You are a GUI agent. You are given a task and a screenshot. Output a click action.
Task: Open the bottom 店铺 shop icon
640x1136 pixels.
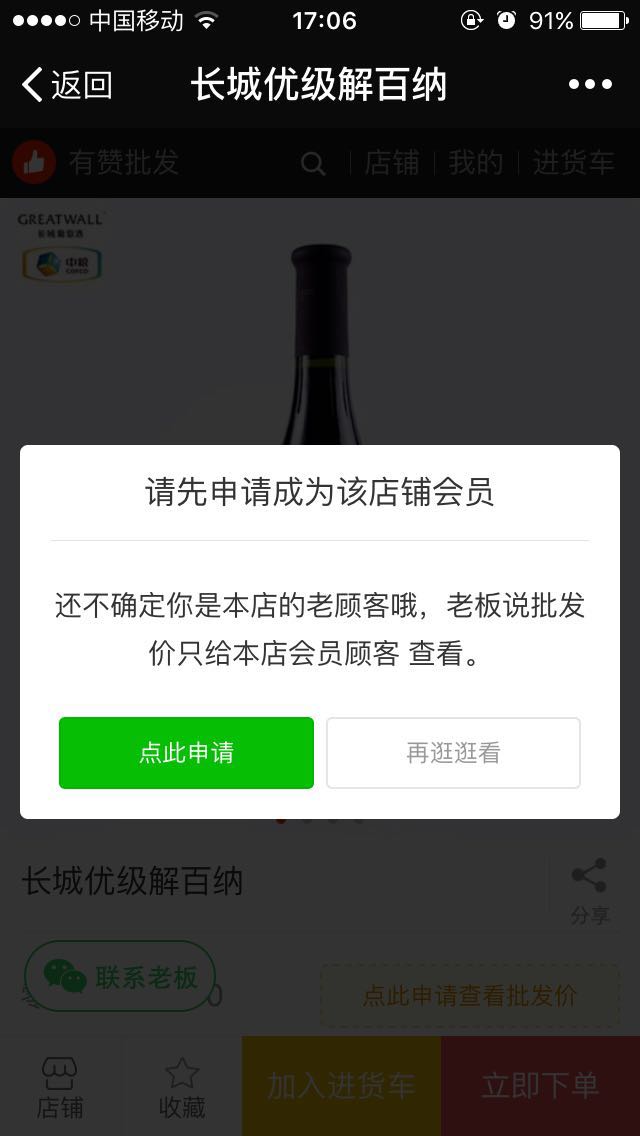click(x=60, y=1087)
